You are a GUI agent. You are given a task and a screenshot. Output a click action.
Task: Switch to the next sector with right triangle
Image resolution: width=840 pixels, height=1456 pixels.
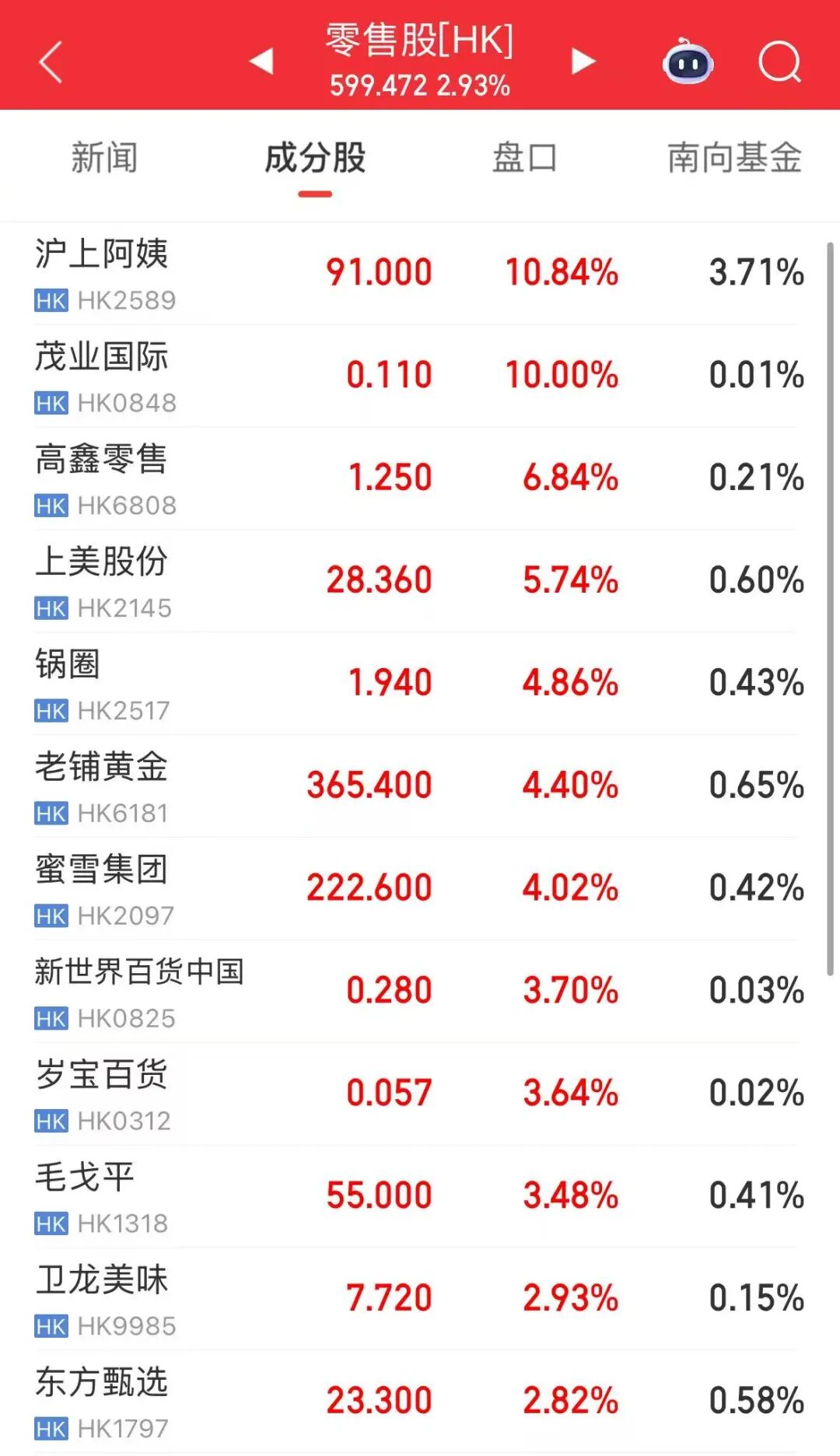click(583, 61)
